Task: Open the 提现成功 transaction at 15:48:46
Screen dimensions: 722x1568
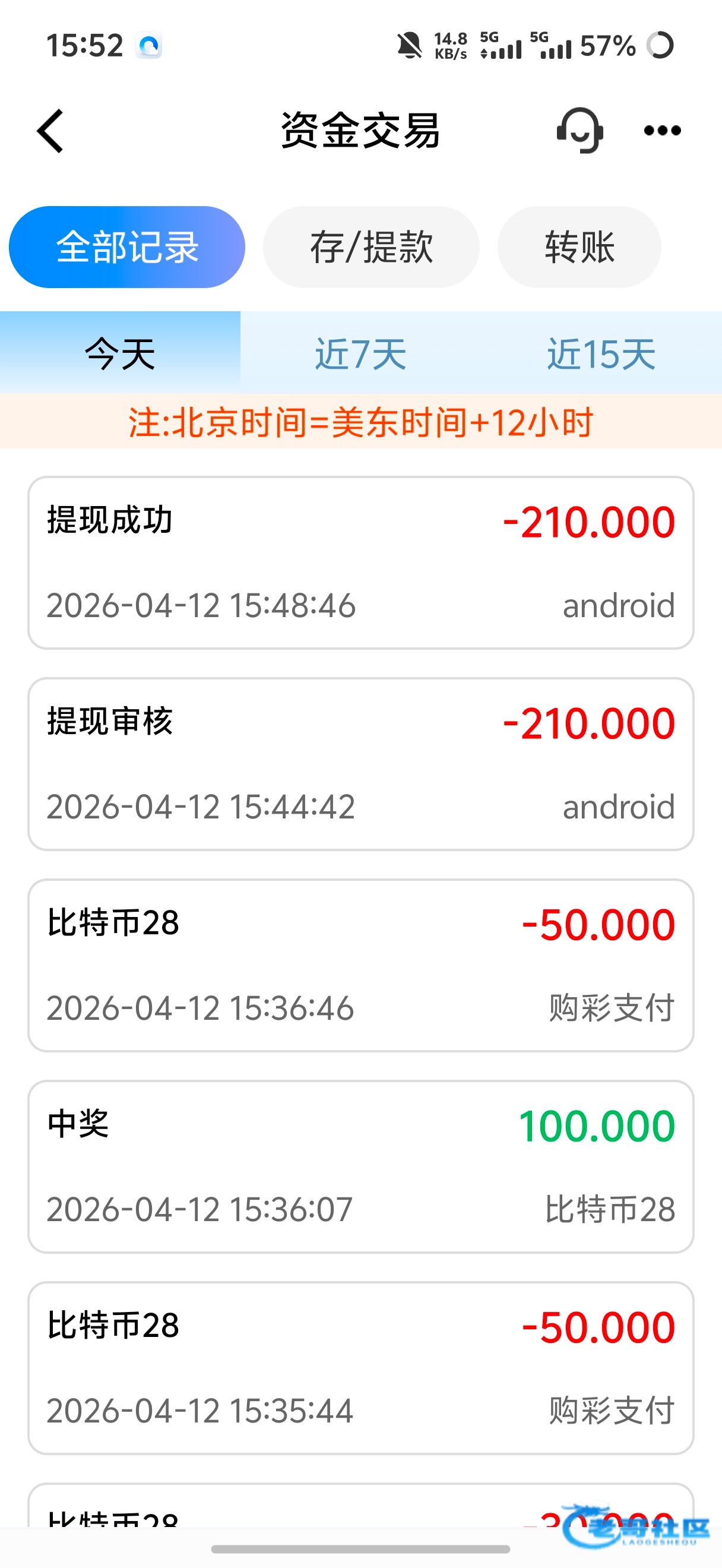Action: coord(360,563)
